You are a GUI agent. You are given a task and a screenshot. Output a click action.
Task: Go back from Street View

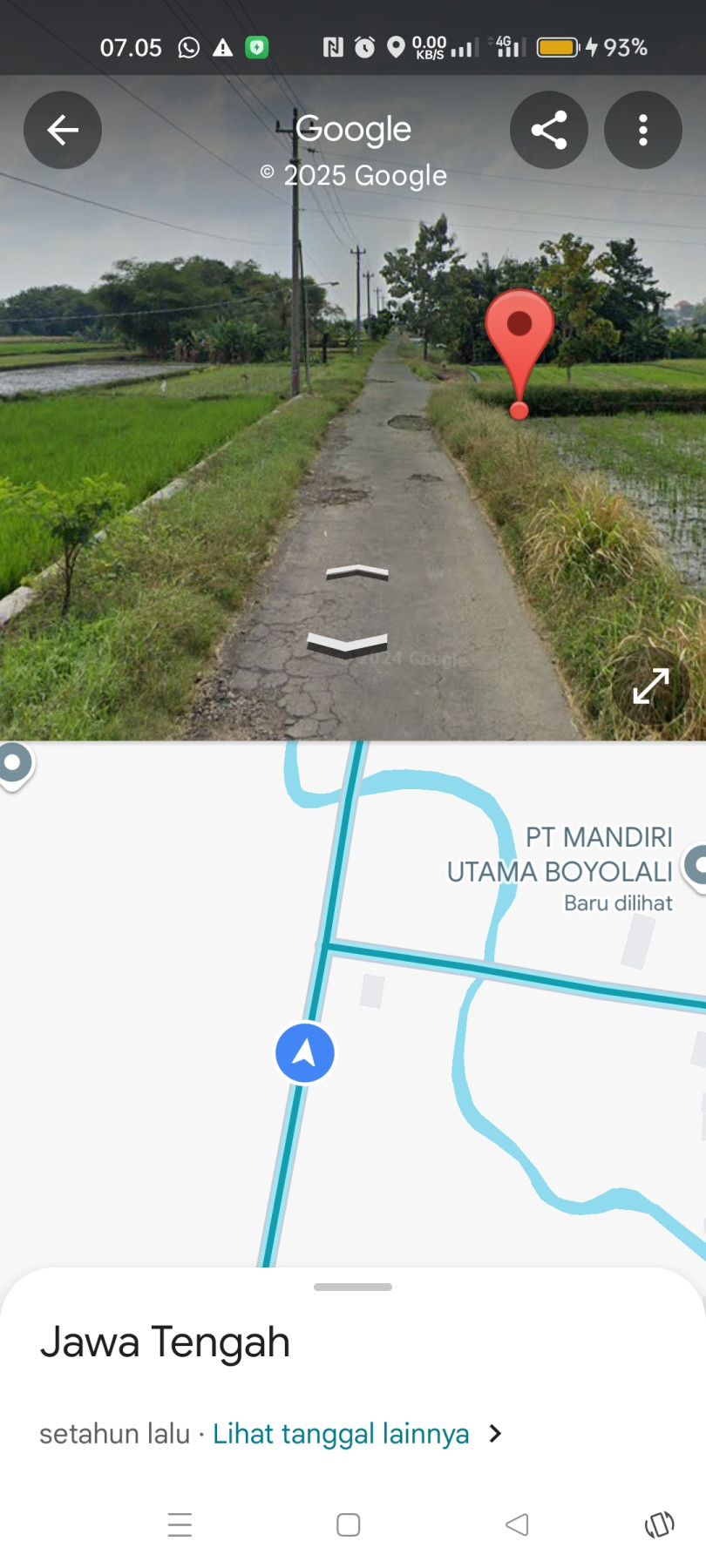click(x=63, y=130)
